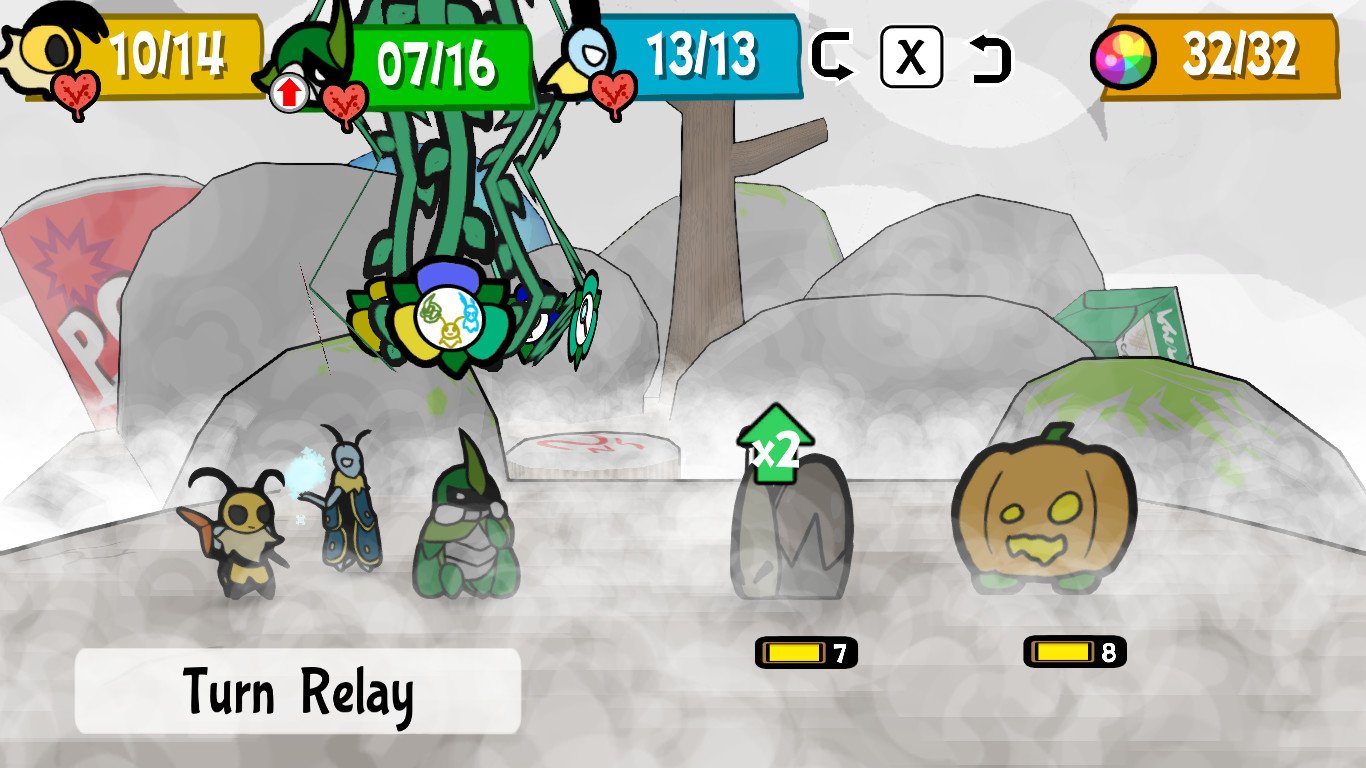Screen dimensions: 1366x768
Task: Tap the X swap button
Action: [911, 57]
